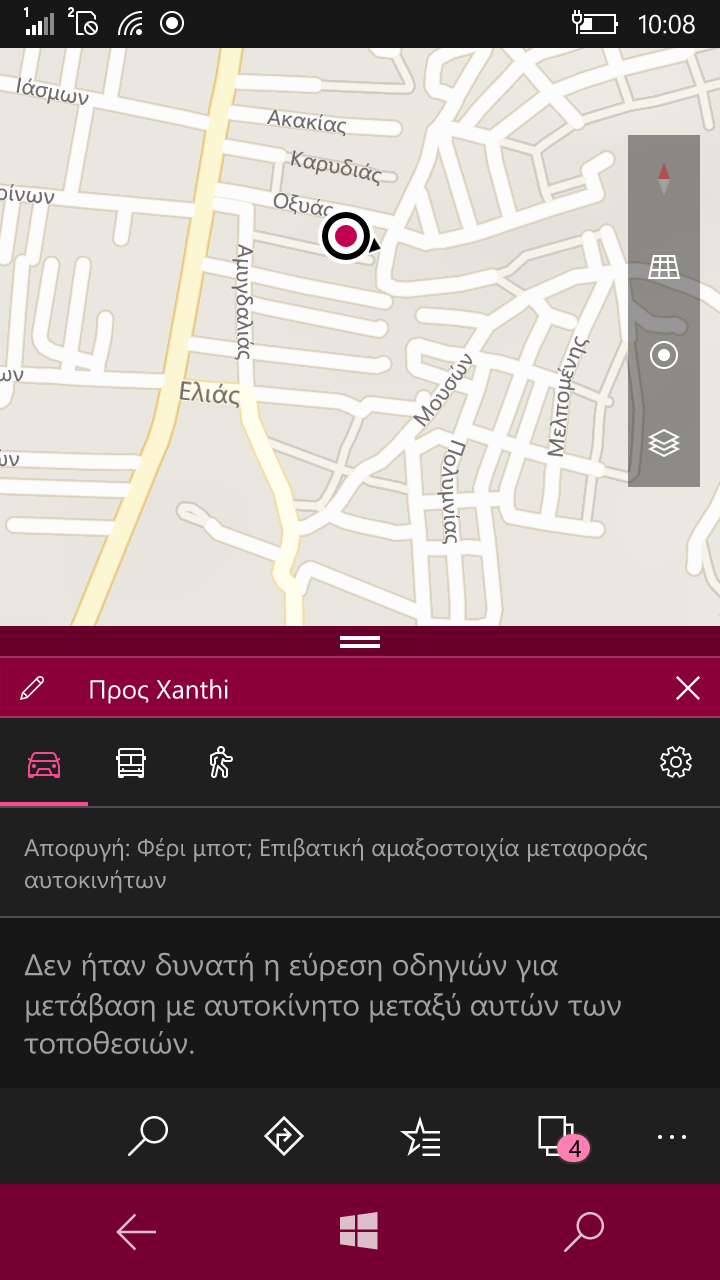Reset map orientation using the compass
720x1280 pixels.
tap(664, 180)
